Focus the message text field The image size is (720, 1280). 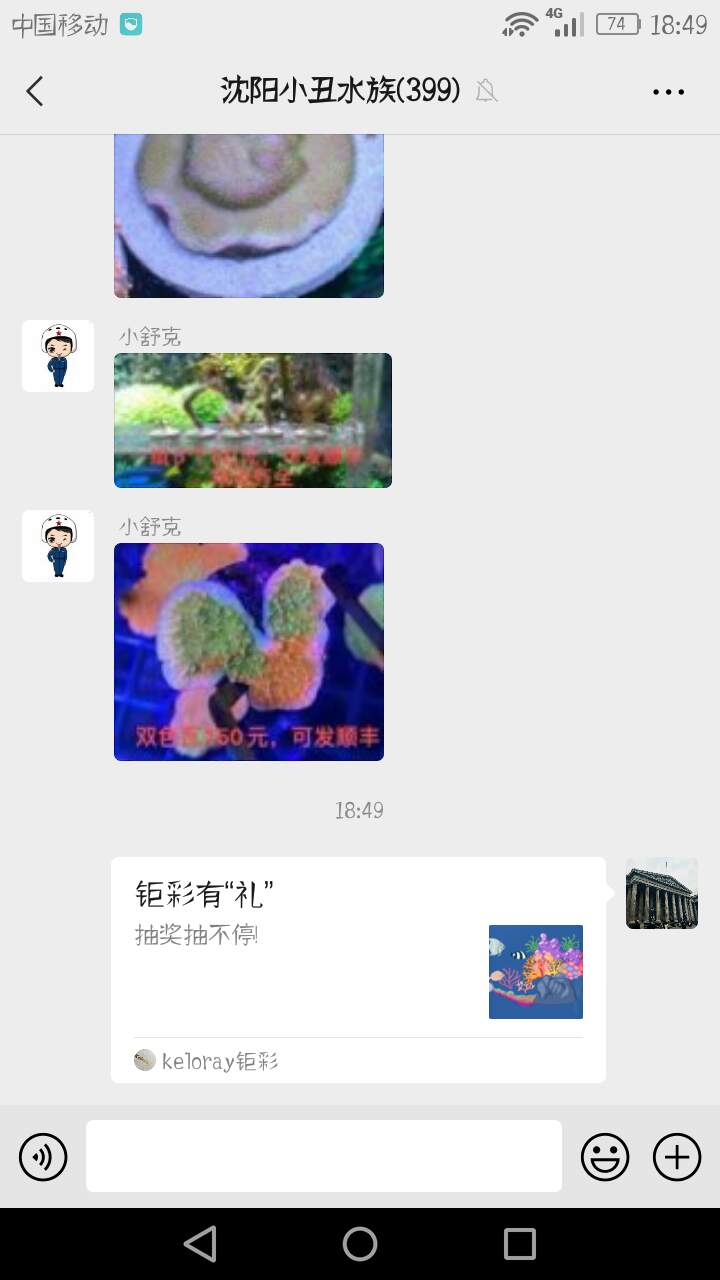(x=323, y=1156)
